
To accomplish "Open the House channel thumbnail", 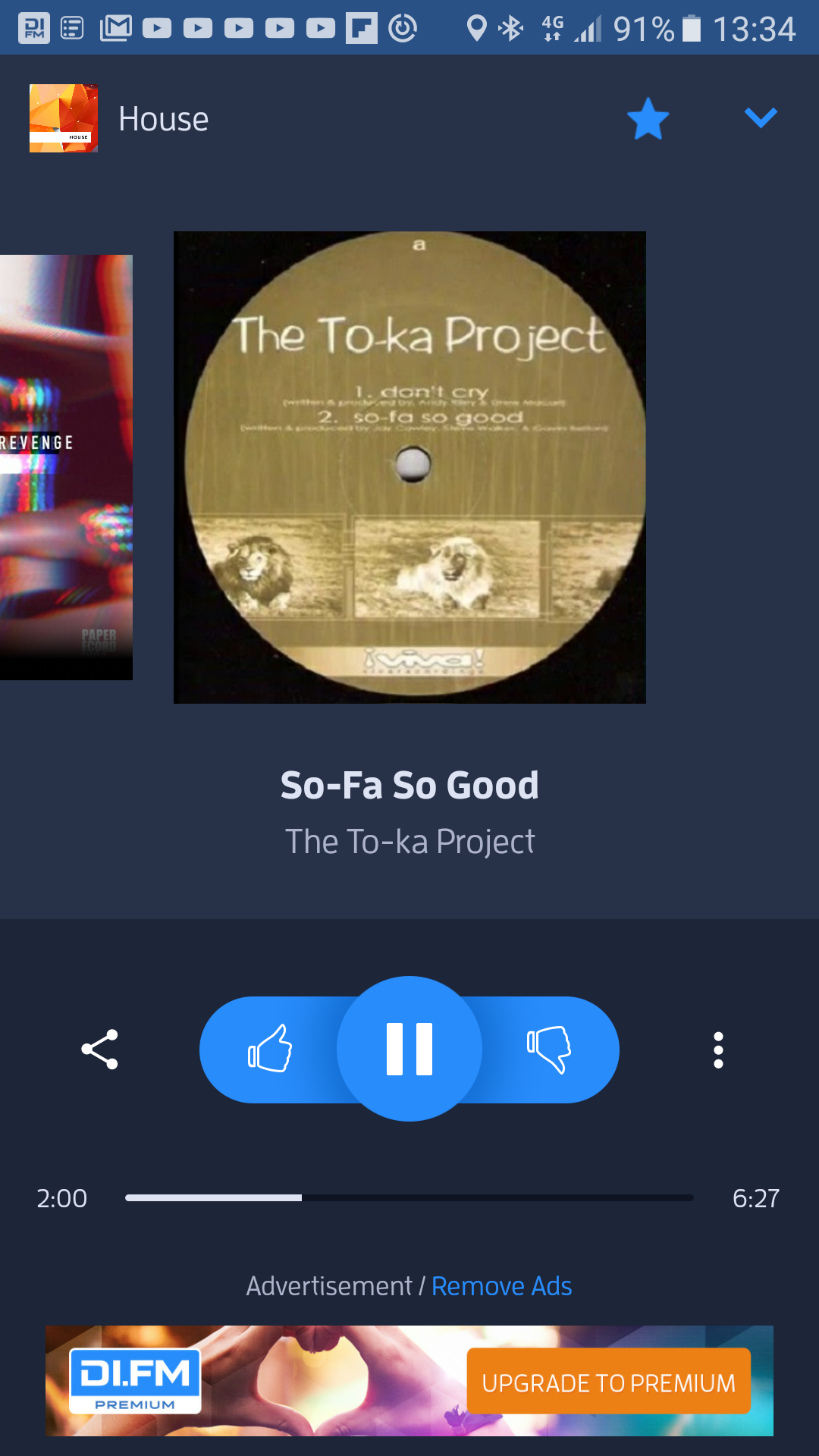I will point(64,118).
